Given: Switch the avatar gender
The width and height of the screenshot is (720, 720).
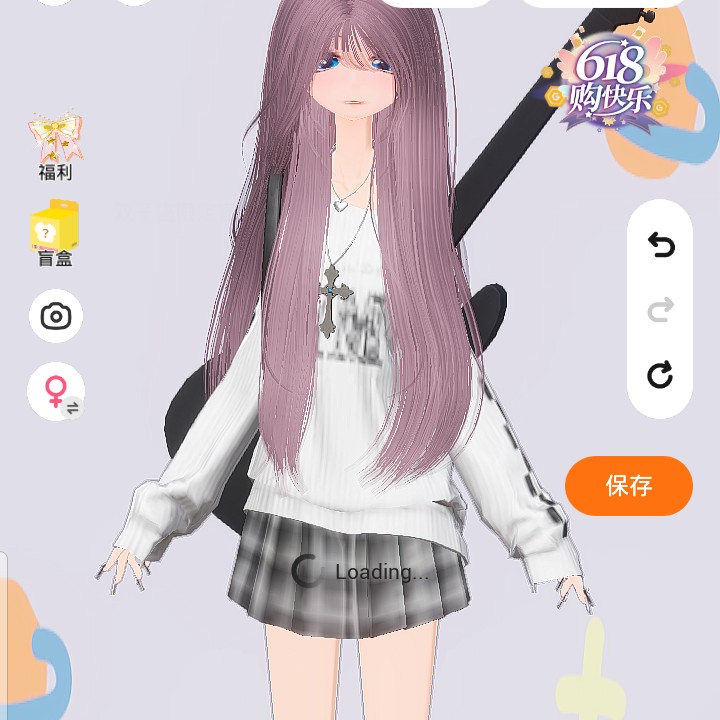Looking at the screenshot, I should pyautogui.click(x=57, y=391).
